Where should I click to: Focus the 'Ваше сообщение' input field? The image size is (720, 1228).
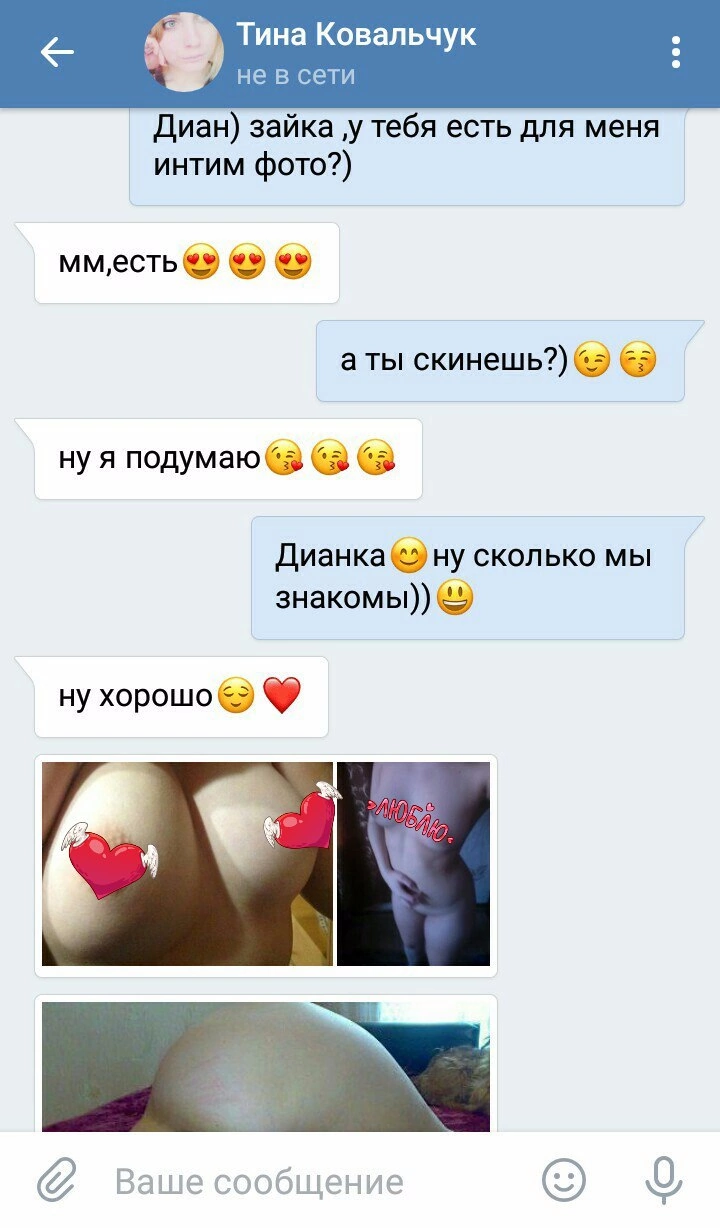tap(312, 1182)
